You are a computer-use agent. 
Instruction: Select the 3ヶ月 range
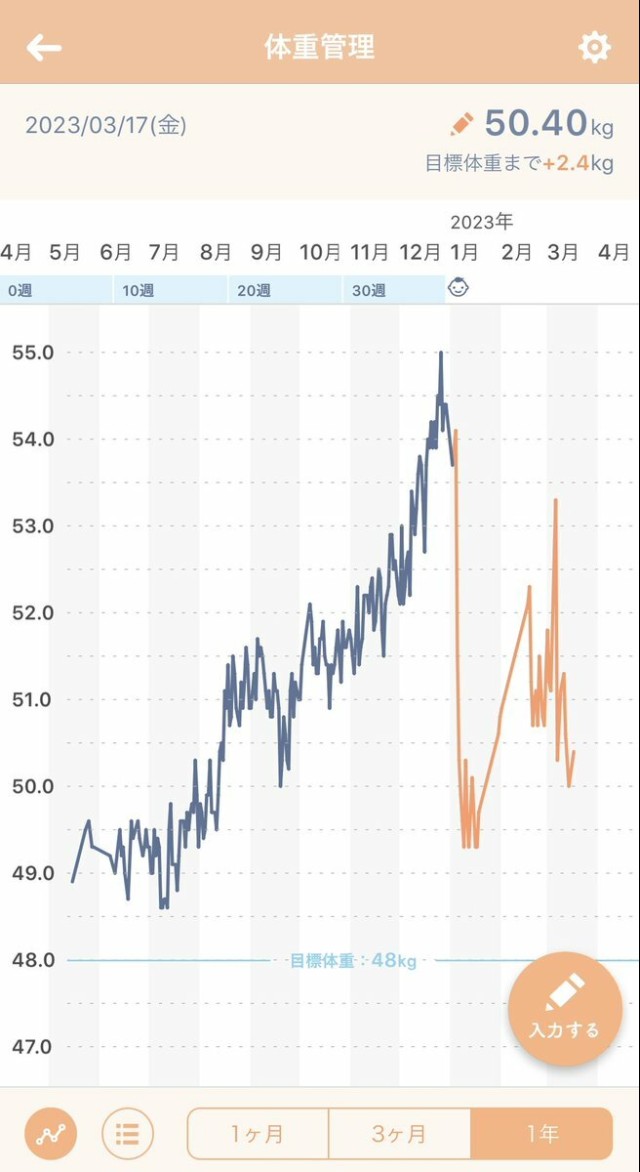pos(399,1134)
